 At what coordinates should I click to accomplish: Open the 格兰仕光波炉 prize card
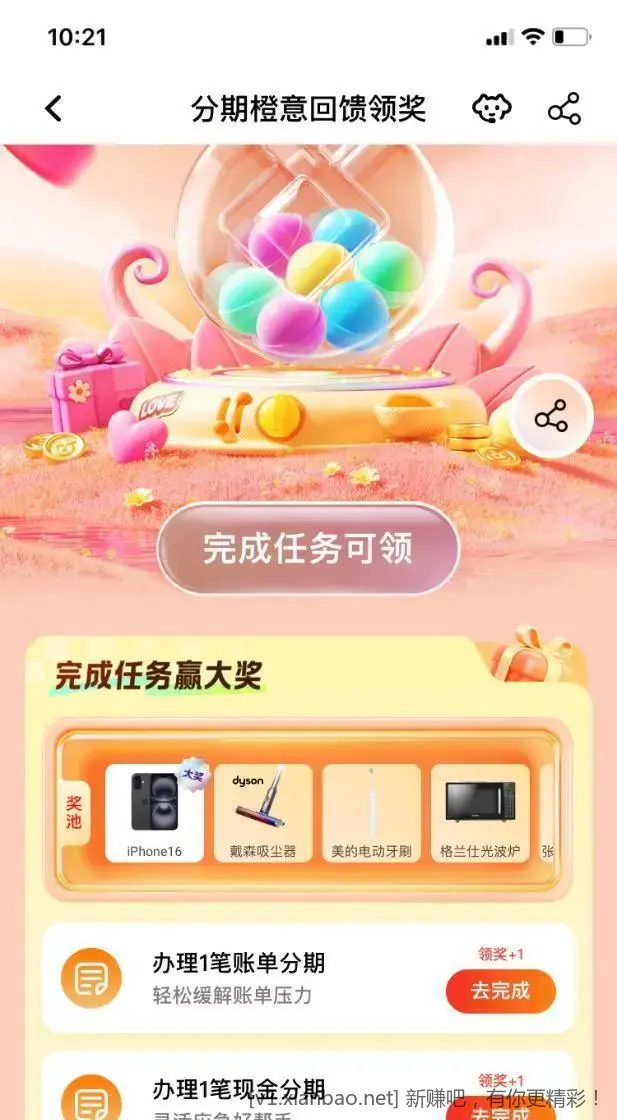(480, 813)
